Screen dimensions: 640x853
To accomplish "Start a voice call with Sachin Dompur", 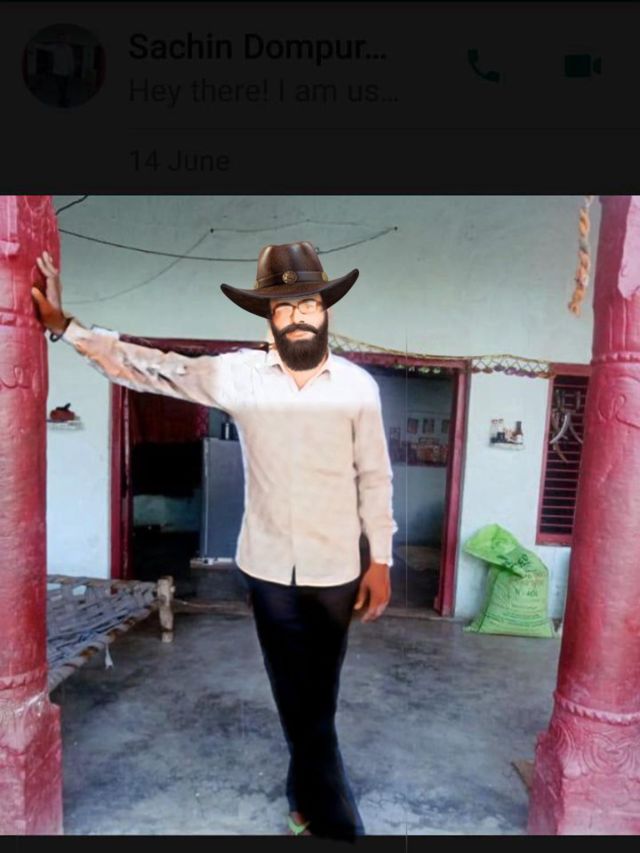I will 484,66.
